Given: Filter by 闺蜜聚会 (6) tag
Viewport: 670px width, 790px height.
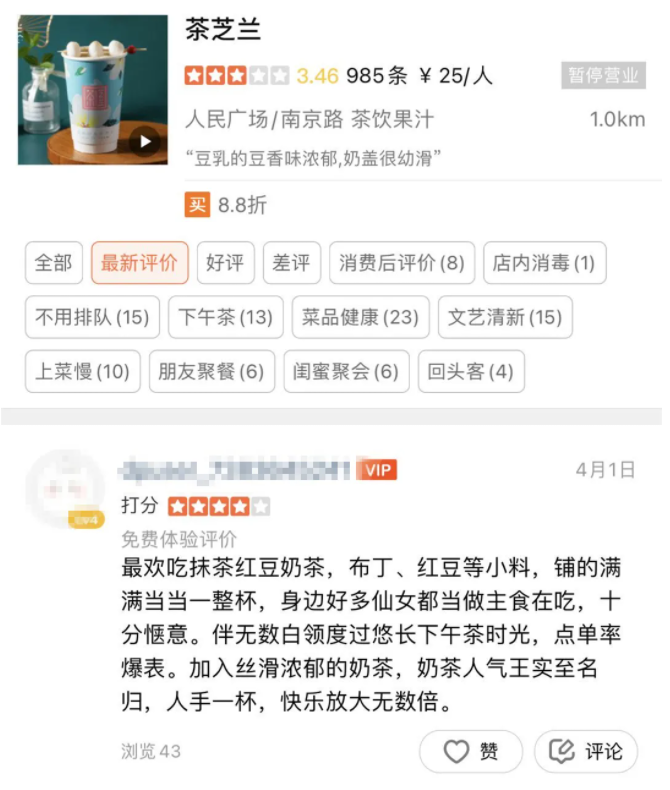Looking at the screenshot, I should pyautogui.click(x=346, y=371).
